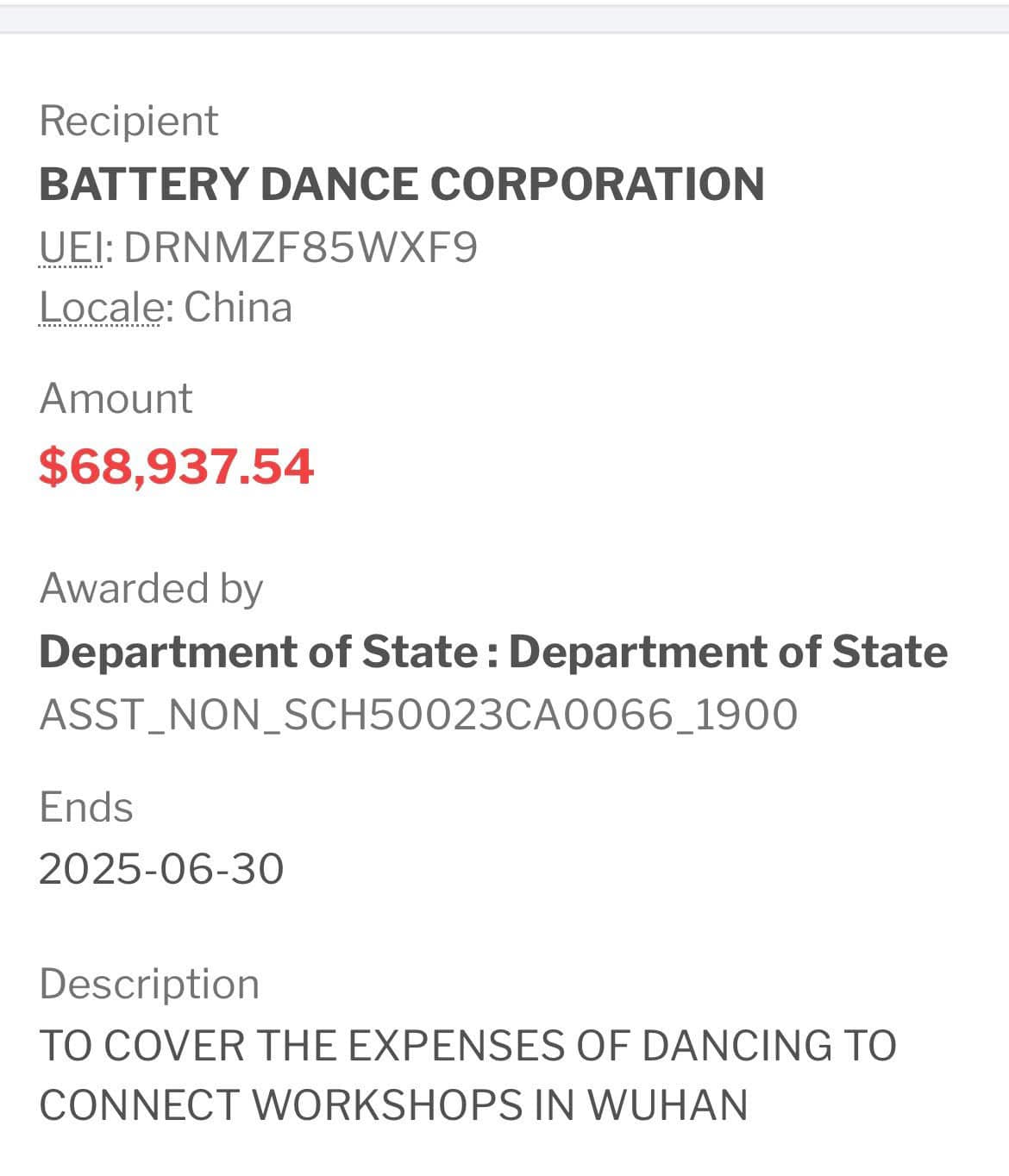This screenshot has width=1009, height=1176.
Task: Show the Locale term explanation
Action: click(101, 308)
